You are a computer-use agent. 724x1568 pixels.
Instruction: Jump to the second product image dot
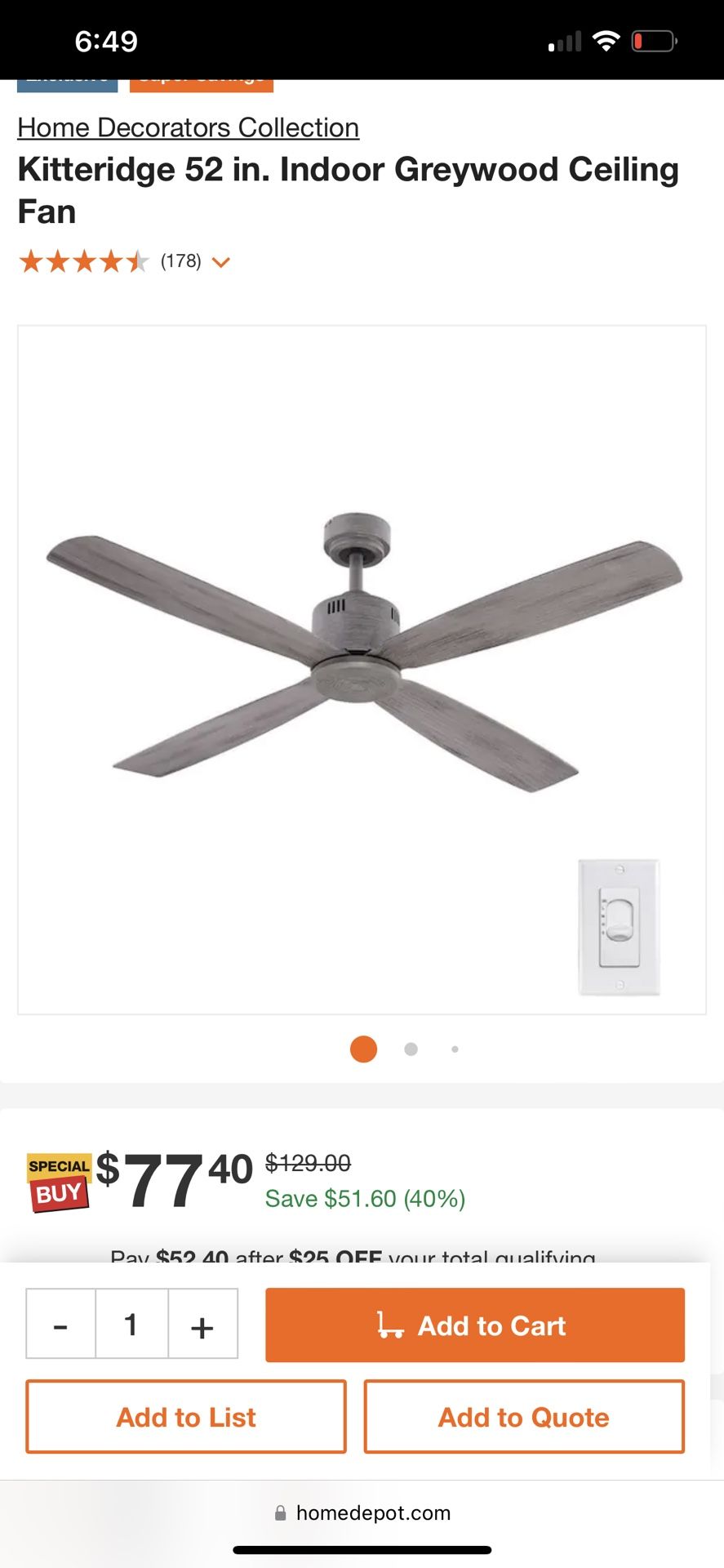click(411, 1049)
